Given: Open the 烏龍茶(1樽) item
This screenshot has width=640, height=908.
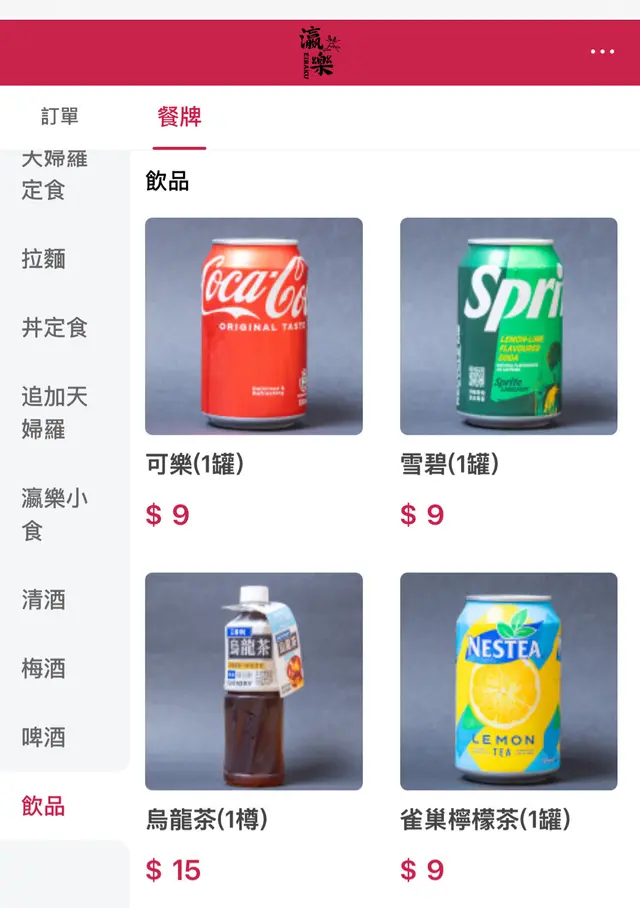Looking at the screenshot, I should click(x=254, y=681).
